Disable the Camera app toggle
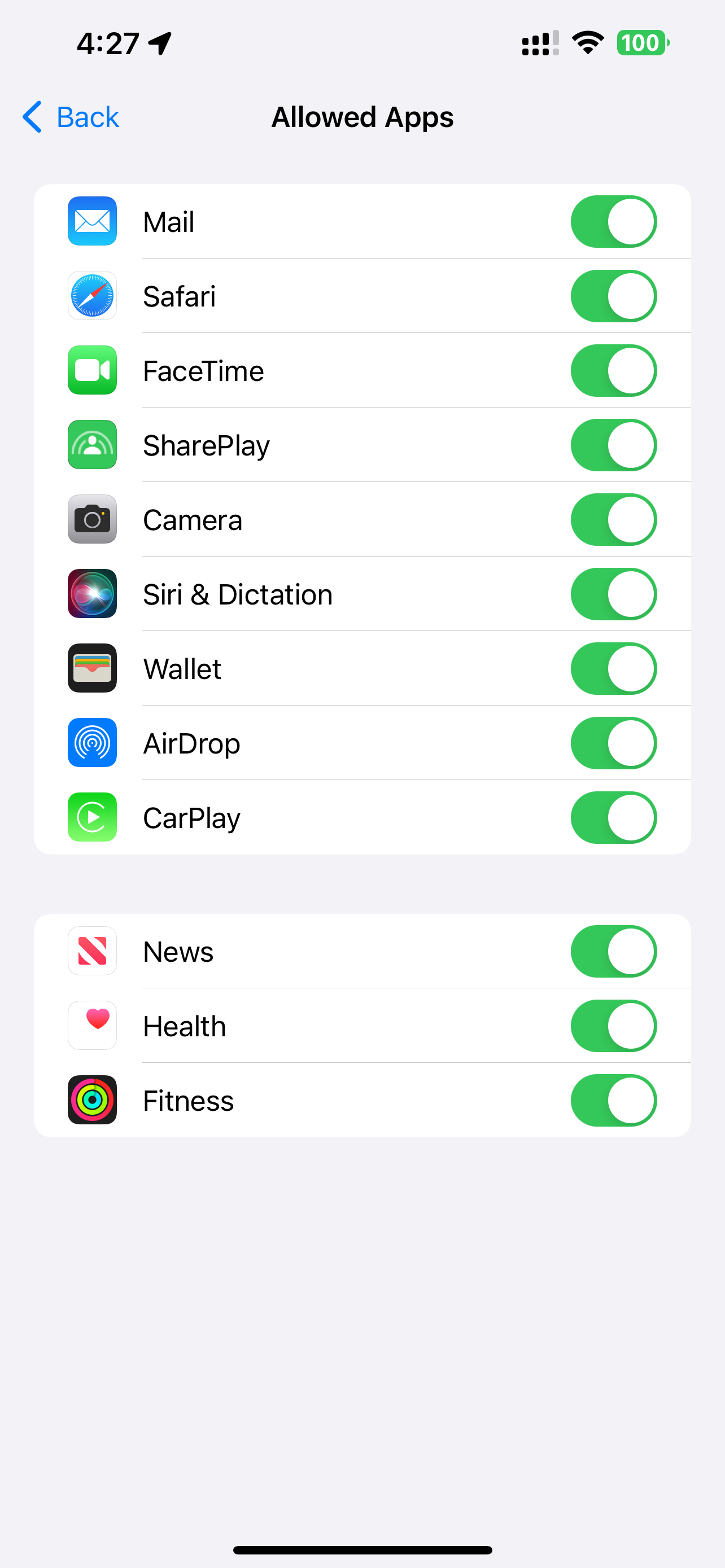The image size is (725, 1568). pos(613,520)
